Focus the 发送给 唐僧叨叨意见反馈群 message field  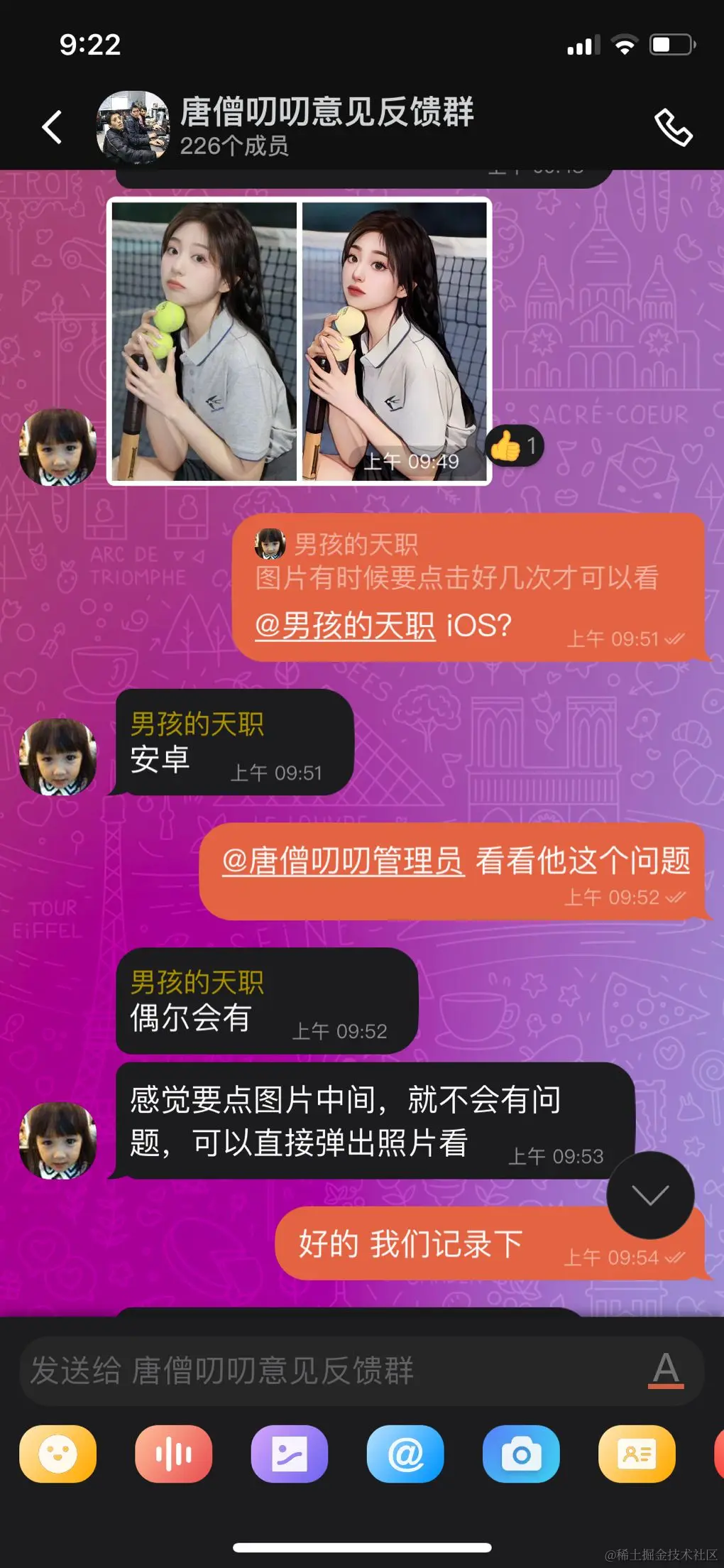point(334,1371)
